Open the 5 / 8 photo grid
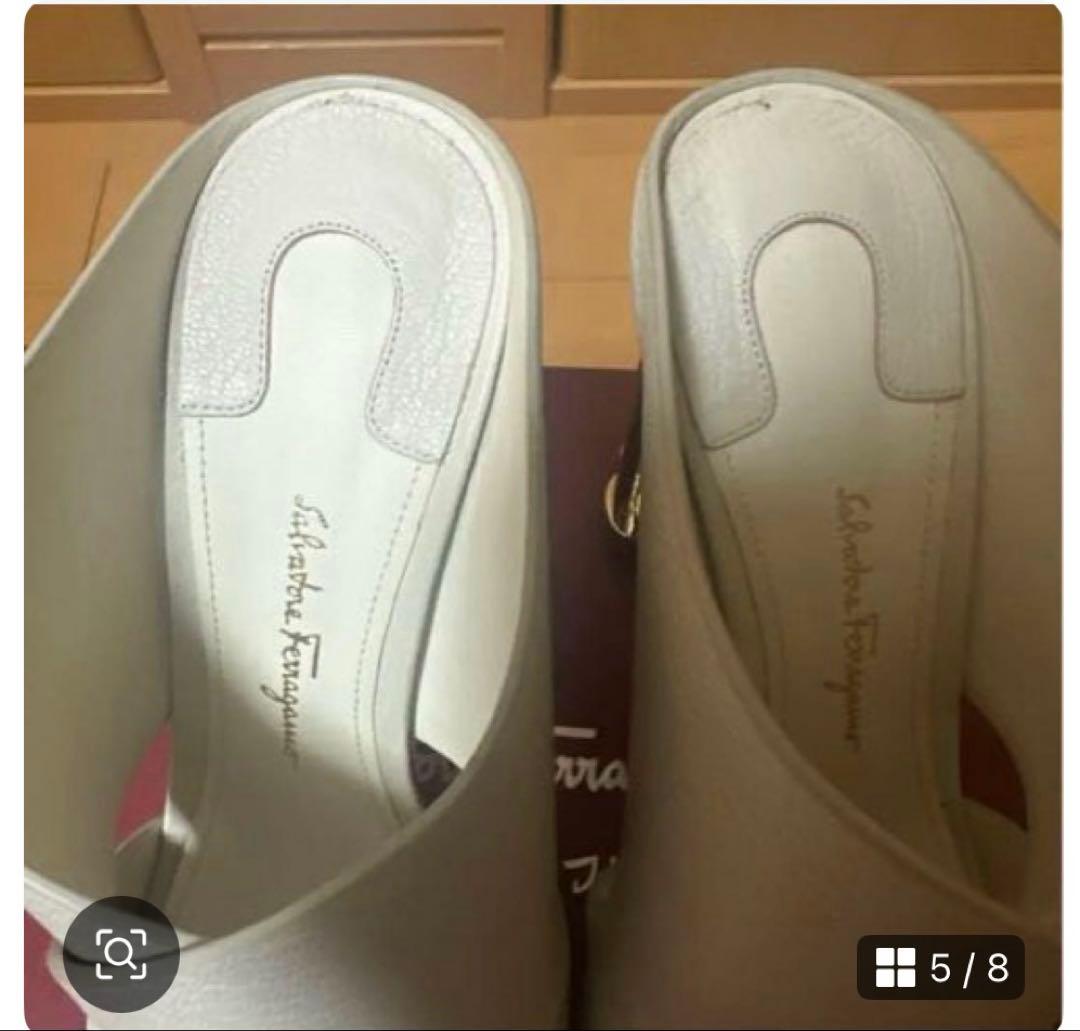This screenshot has width=1080, height=1031. tap(942, 968)
